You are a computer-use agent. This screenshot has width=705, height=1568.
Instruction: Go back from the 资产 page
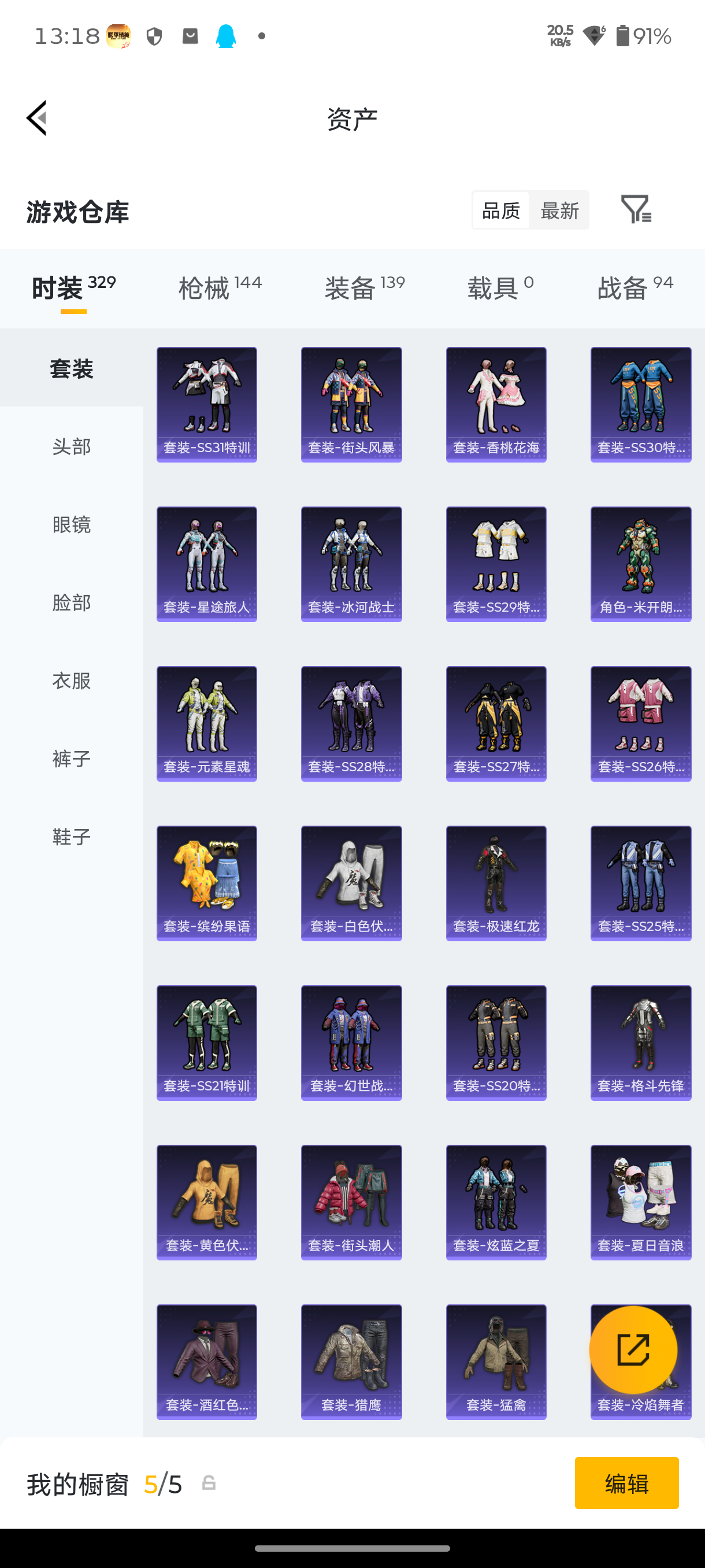pyautogui.click(x=36, y=118)
